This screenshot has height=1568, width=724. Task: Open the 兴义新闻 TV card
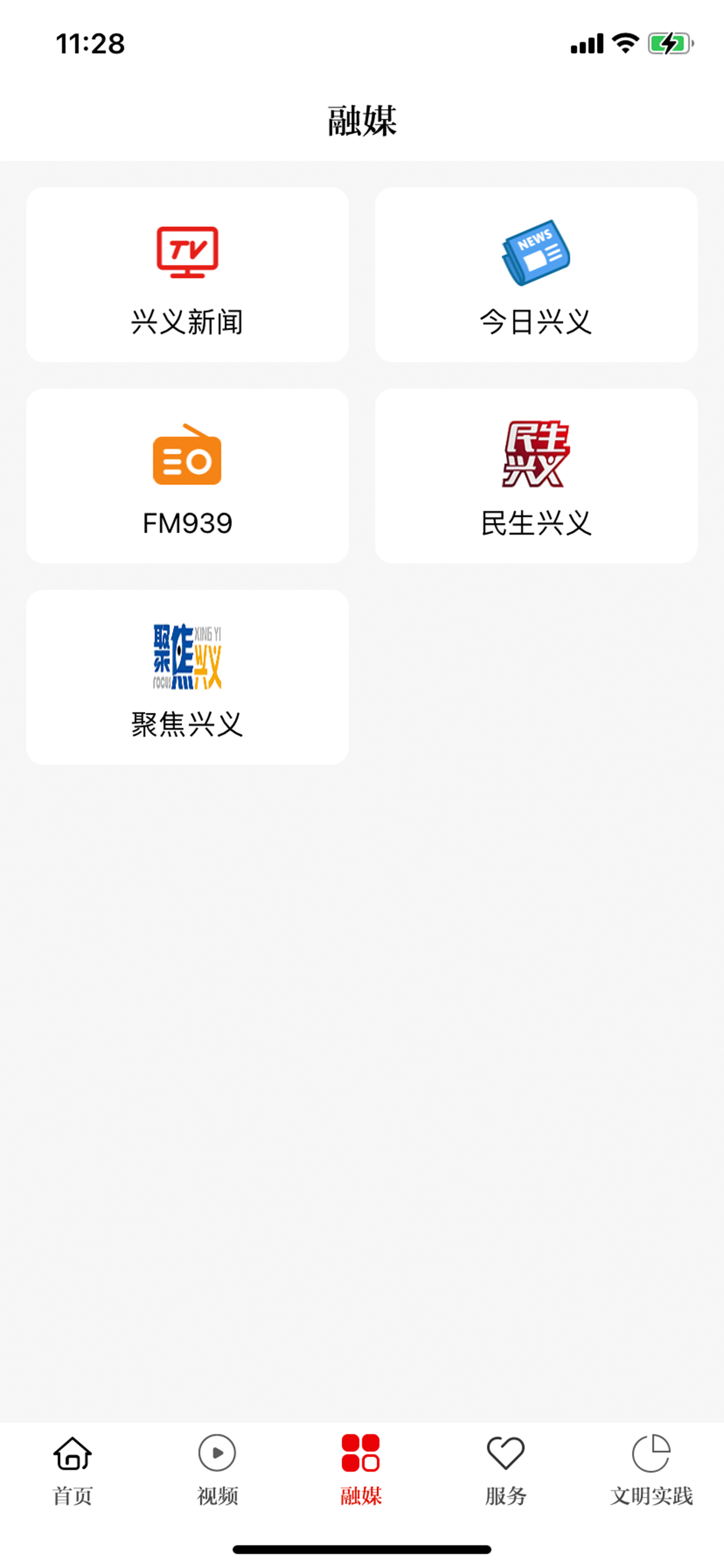pyautogui.click(x=187, y=275)
